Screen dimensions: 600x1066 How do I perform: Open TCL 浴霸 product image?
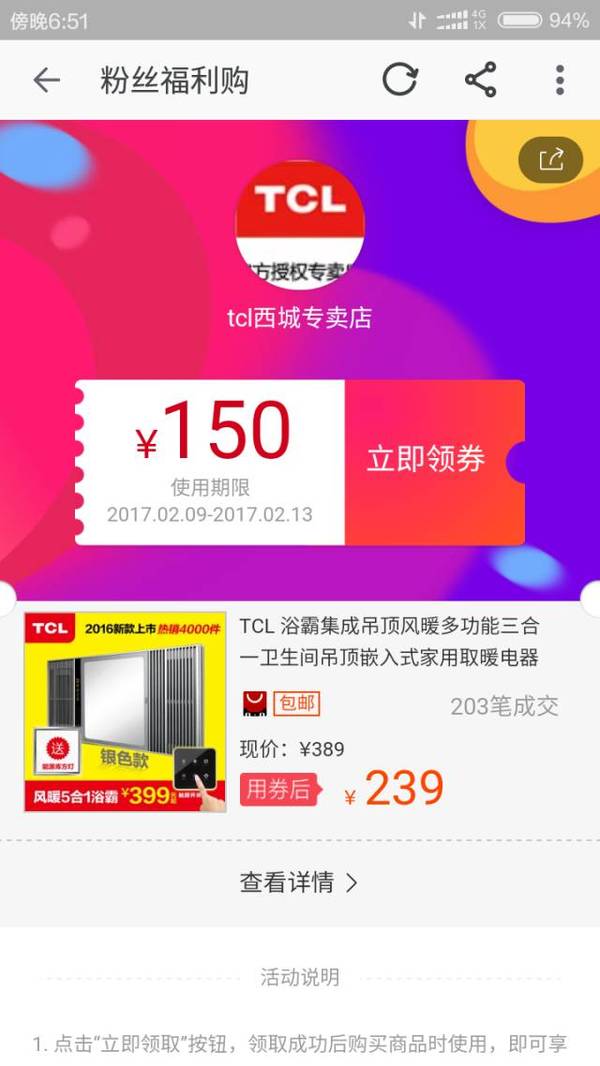pyautogui.click(x=127, y=713)
